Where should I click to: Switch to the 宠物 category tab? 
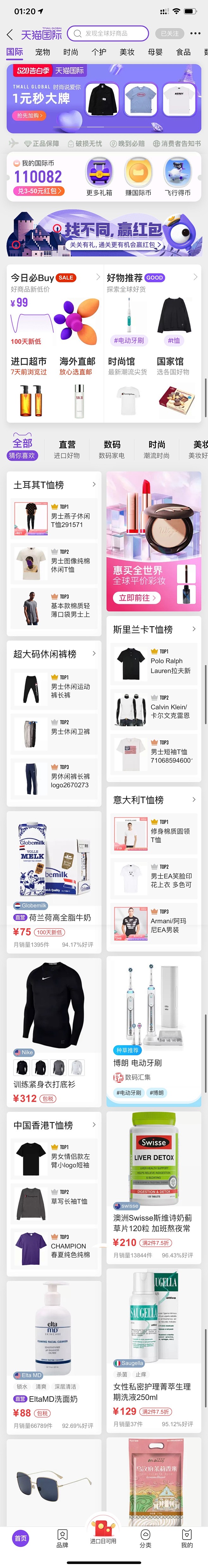pyautogui.click(x=43, y=52)
